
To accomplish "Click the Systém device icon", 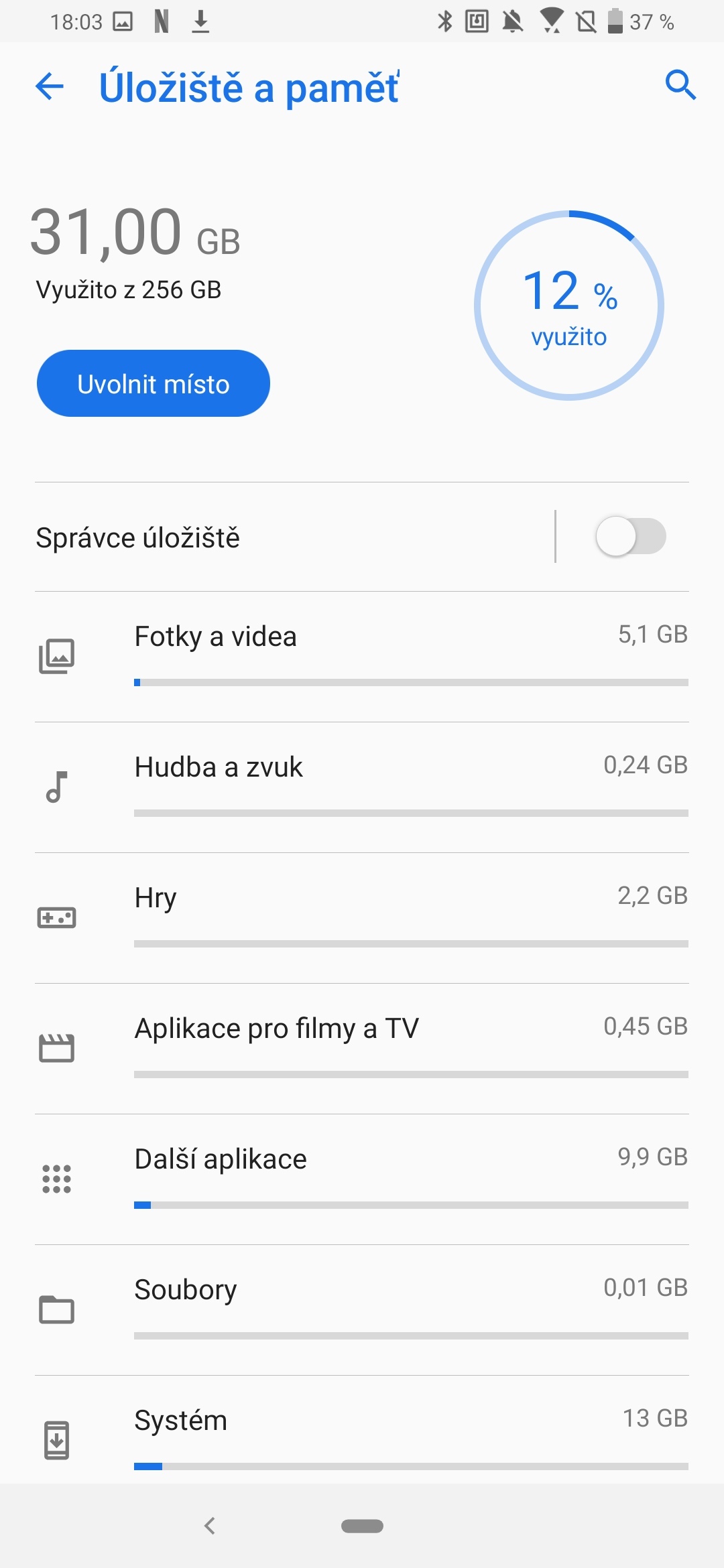I will [57, 1441].
